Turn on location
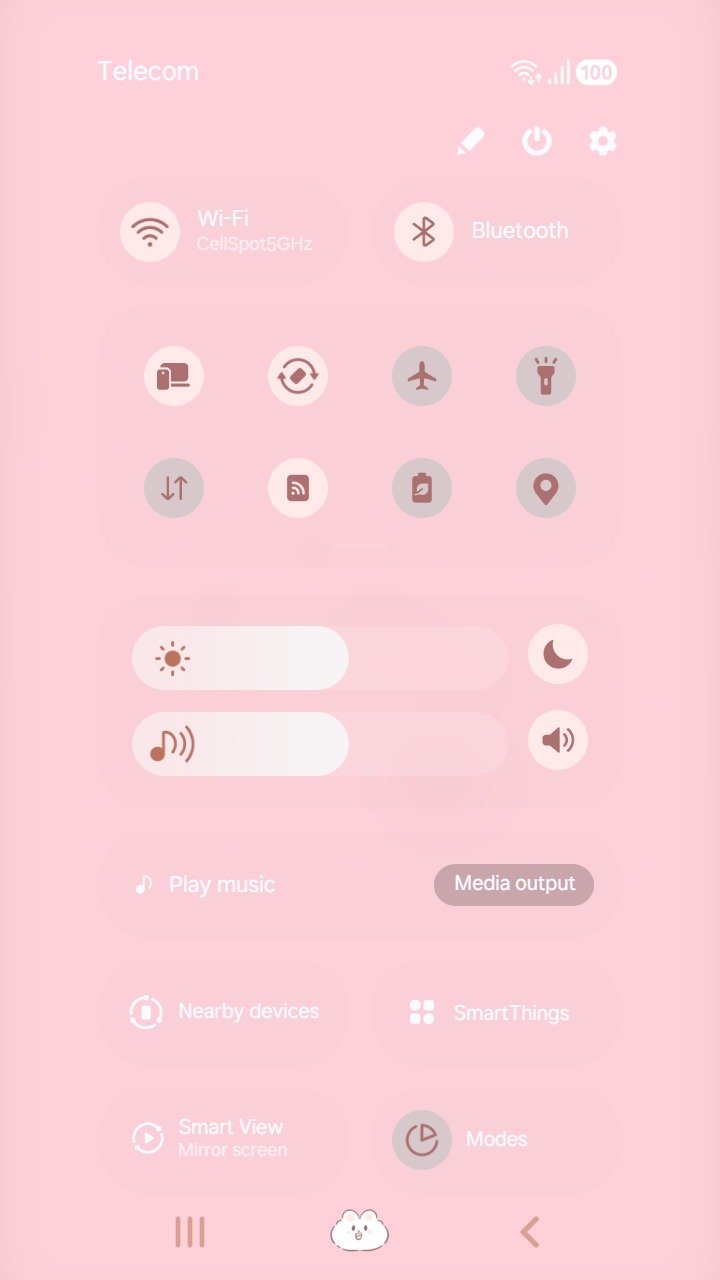Image resolution: width=720 pixels, height=1280 pixels. tap(546, 488)
